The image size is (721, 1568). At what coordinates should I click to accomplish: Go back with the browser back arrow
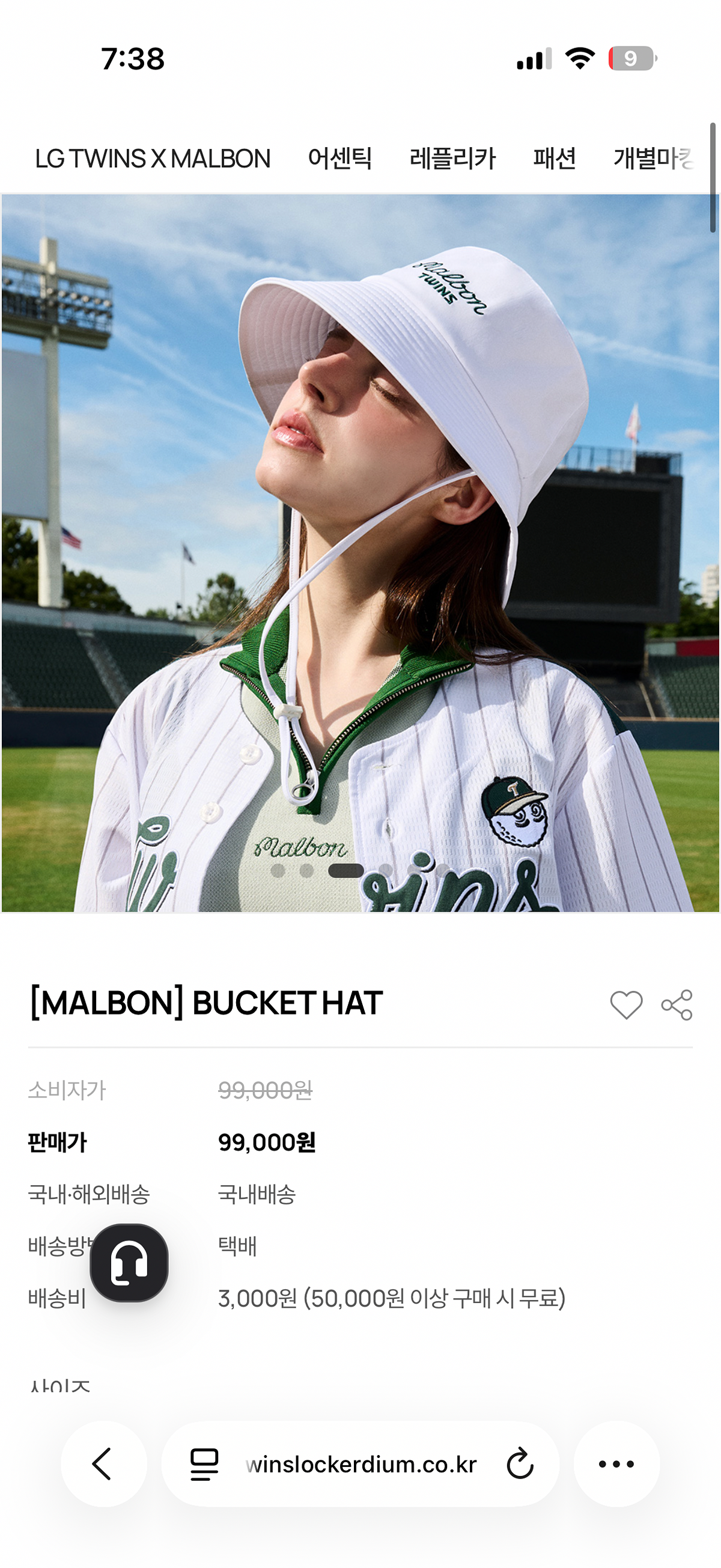click(x=103, y=1464)
